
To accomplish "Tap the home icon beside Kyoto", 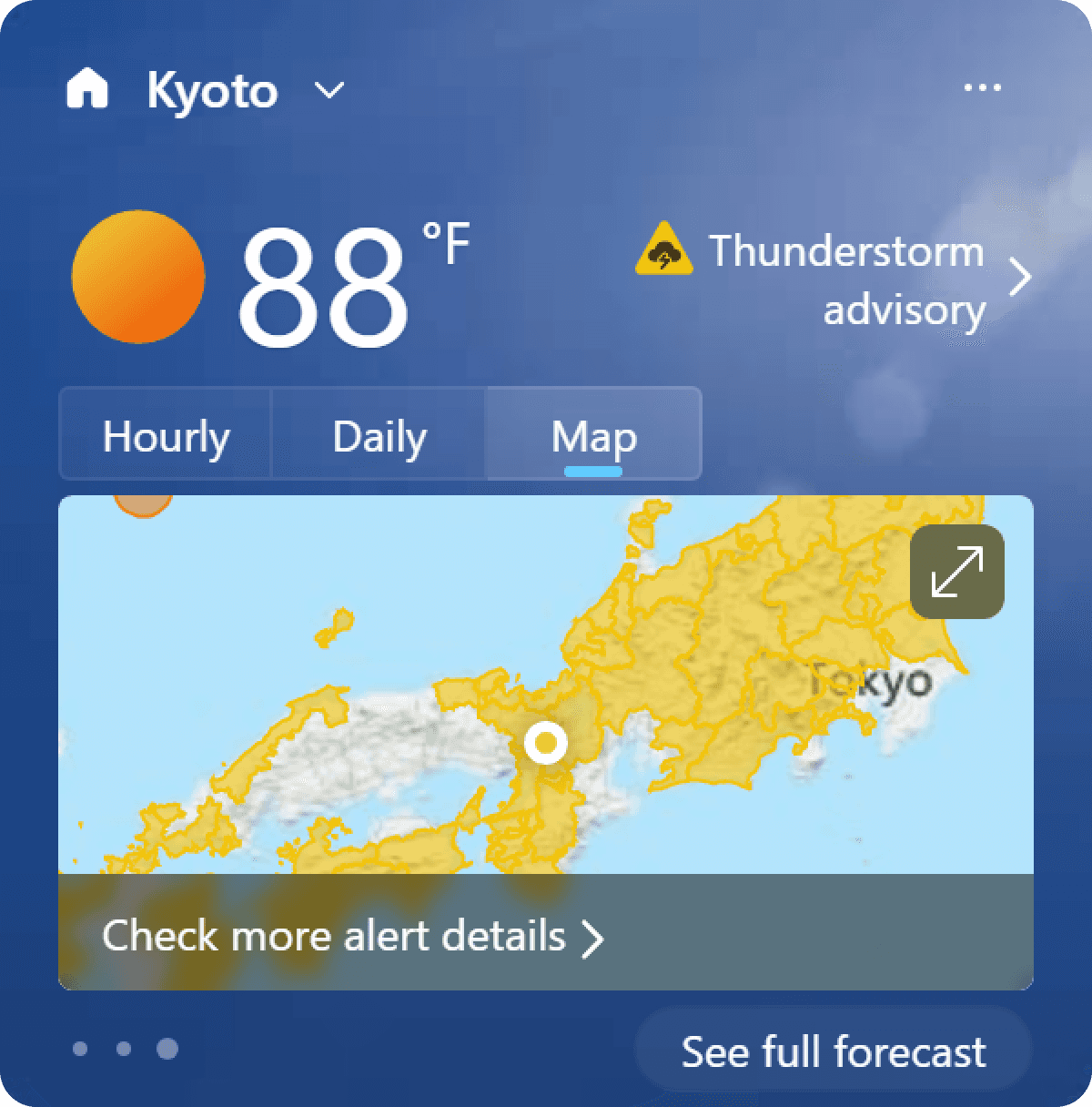I will 87,89.
